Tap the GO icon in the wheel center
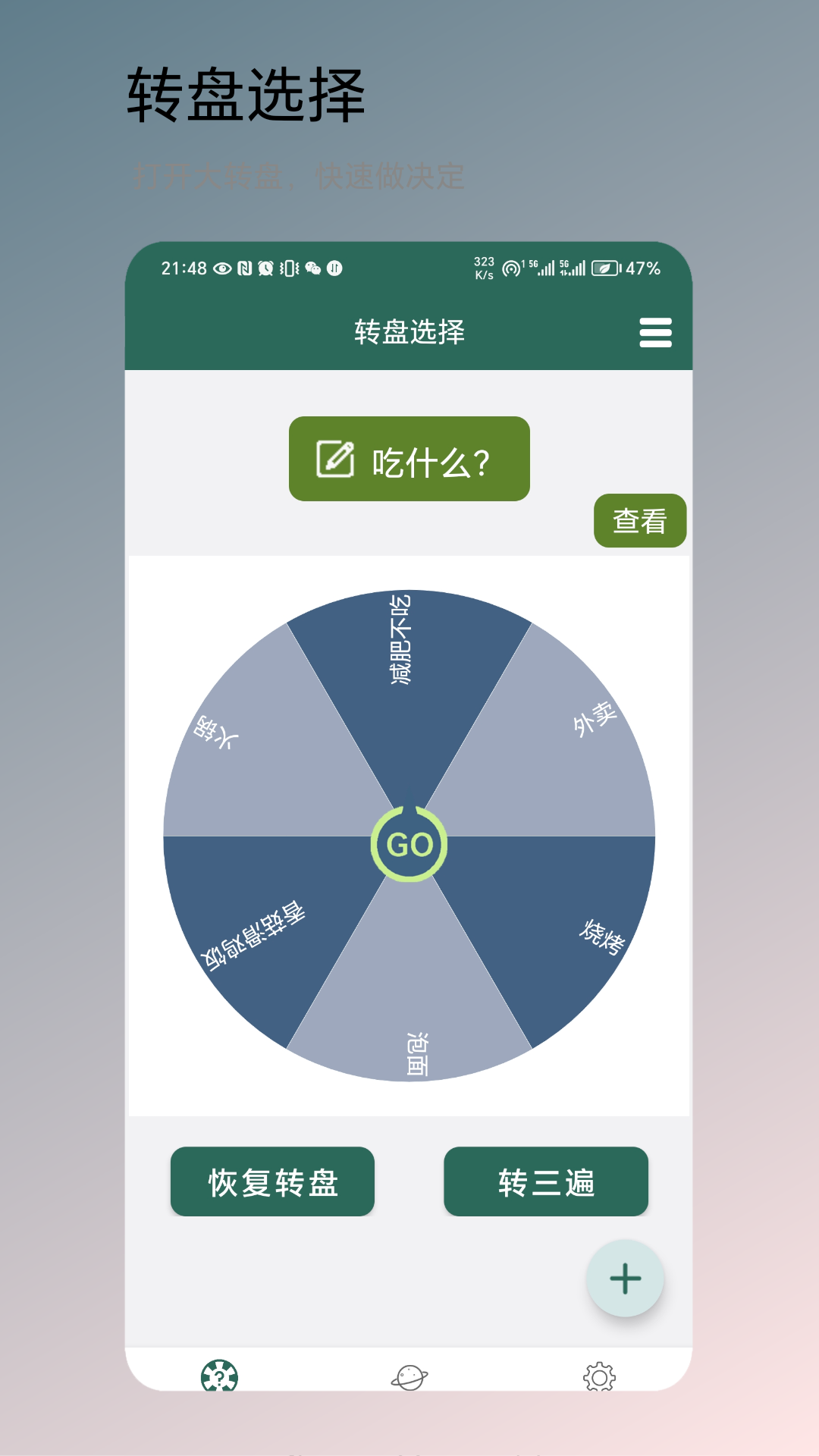Viewport: 819px width, 1456px height. point(409,844)
